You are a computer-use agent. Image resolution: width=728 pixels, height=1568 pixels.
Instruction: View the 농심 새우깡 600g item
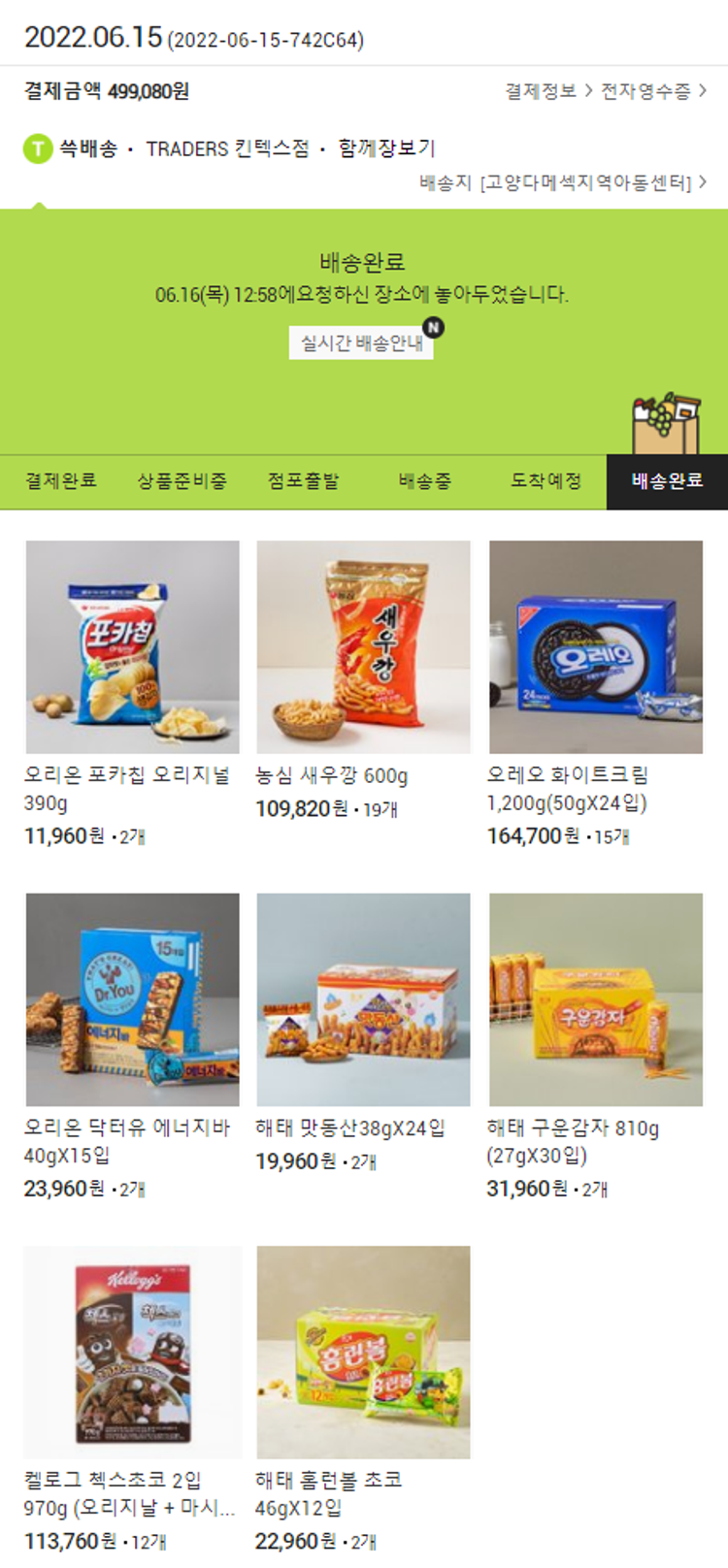pyautogui.click(x=363, y=647)
